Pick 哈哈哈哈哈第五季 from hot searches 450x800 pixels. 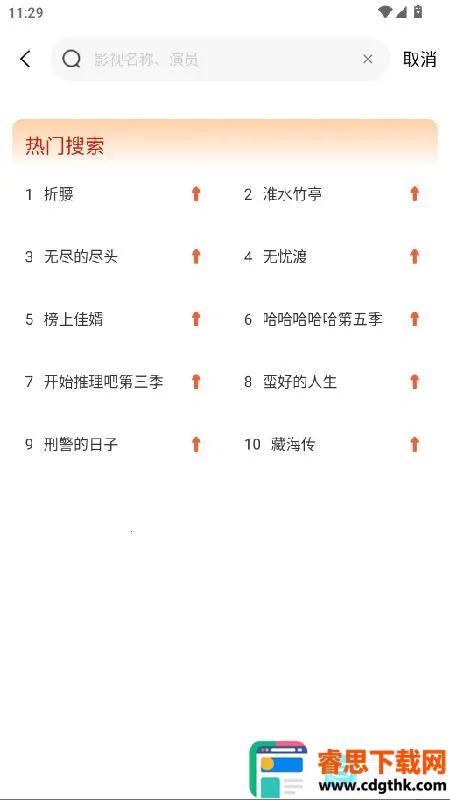tap(322, 319)
